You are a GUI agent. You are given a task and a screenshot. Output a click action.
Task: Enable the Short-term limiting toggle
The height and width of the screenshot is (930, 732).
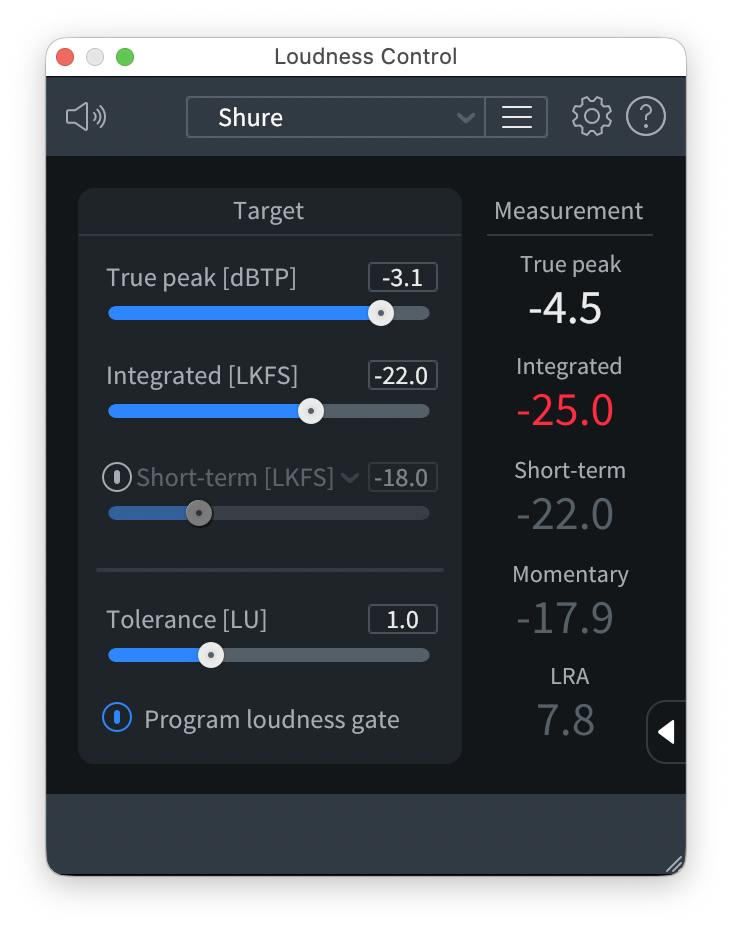pyautogui.click(x=116, y=477)
